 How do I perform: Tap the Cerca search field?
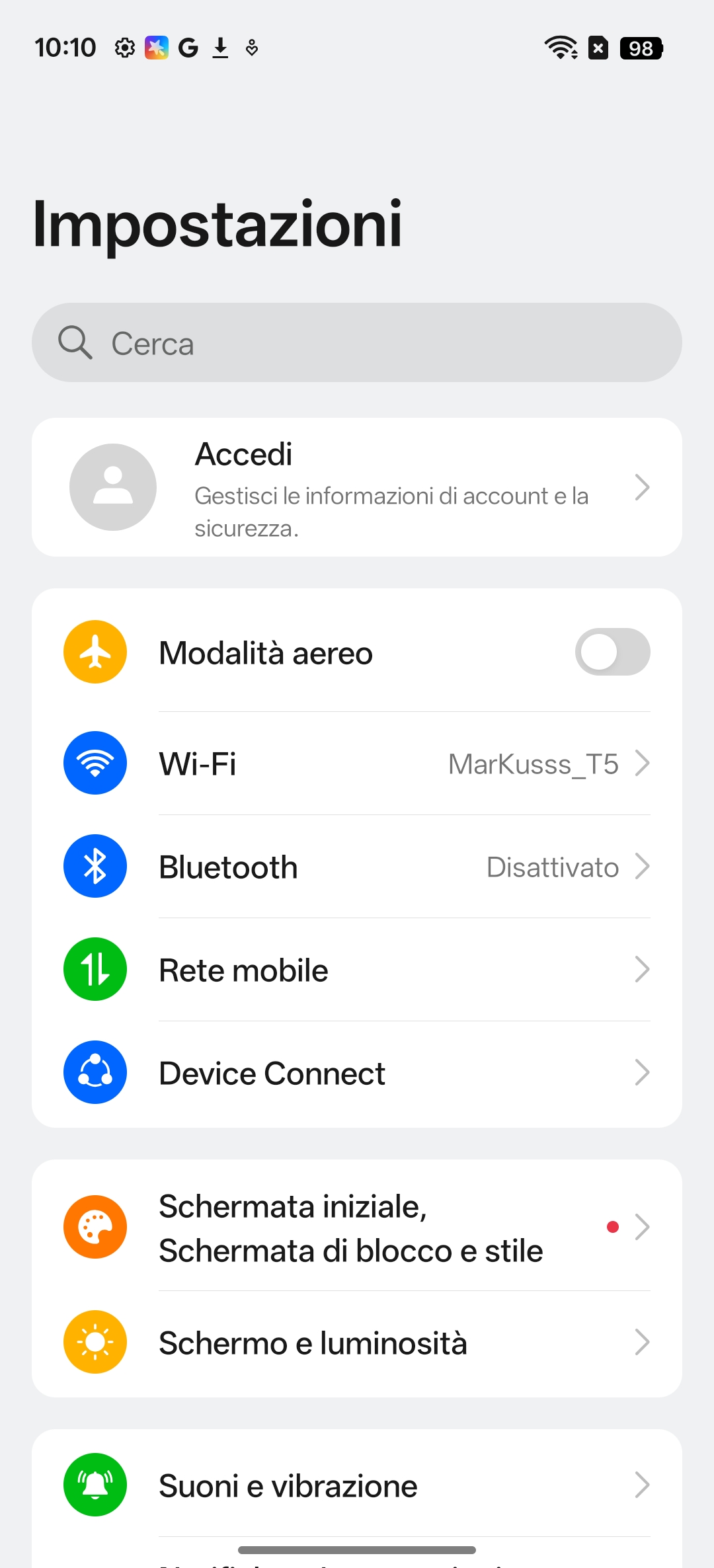coord(357,342)
